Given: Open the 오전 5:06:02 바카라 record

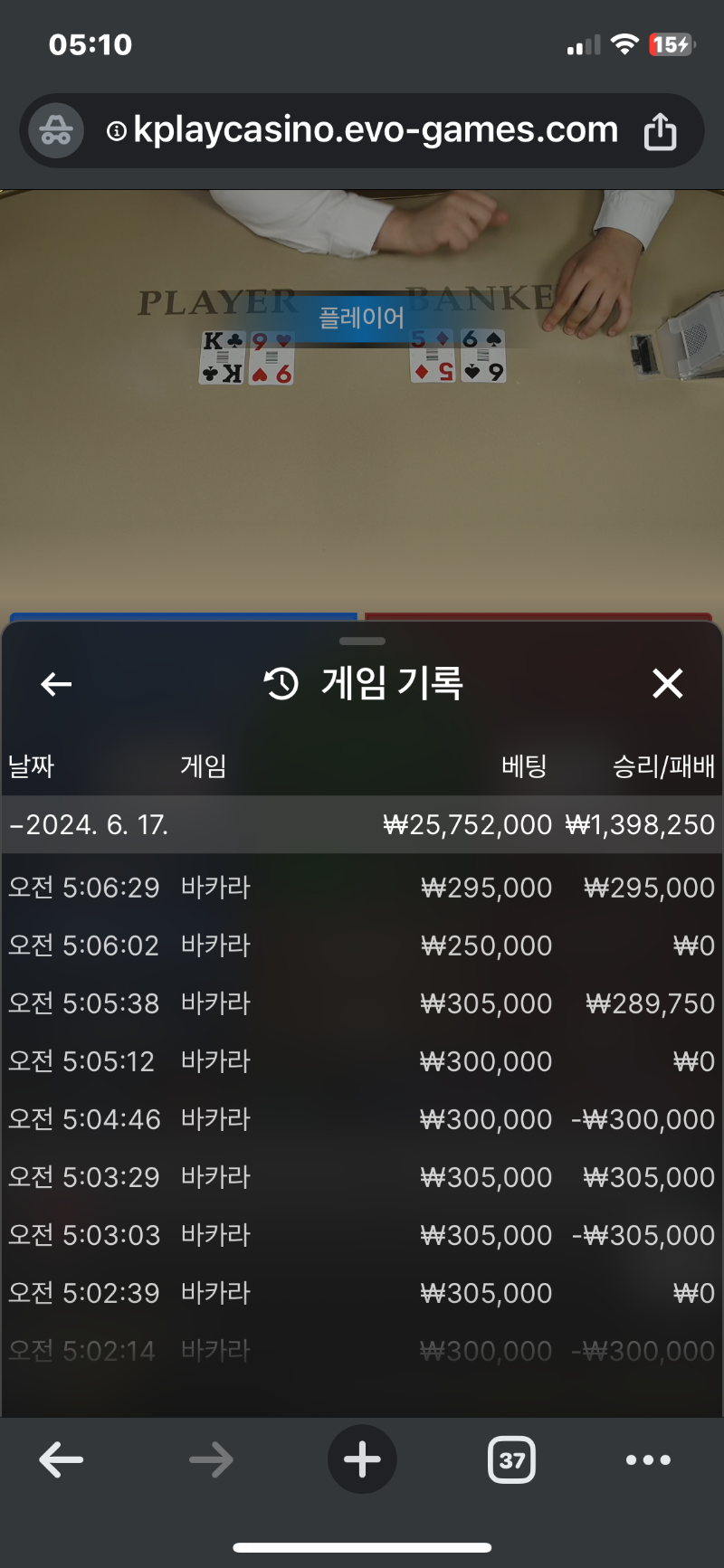Looking at the screenshot, I should click(362, 946).
